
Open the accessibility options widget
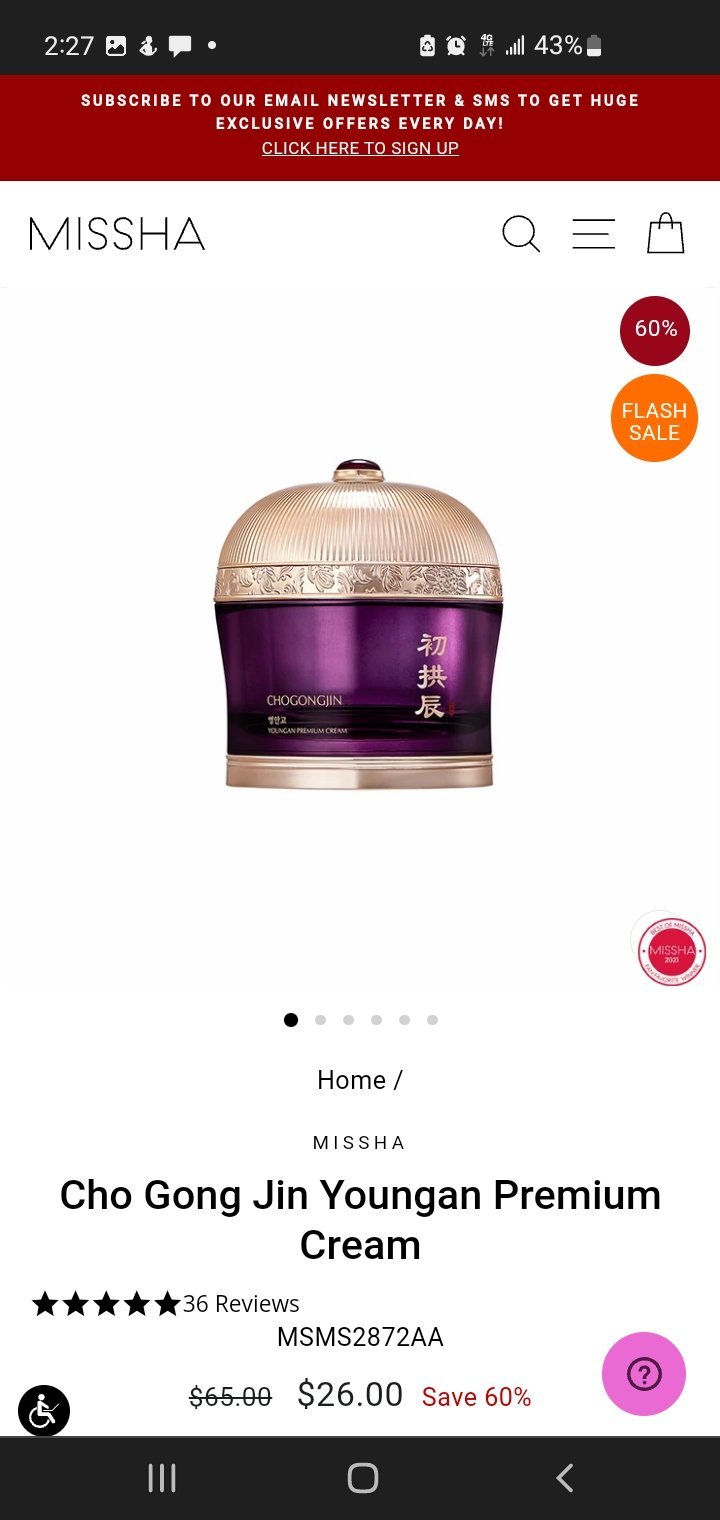coord(44,1410)
